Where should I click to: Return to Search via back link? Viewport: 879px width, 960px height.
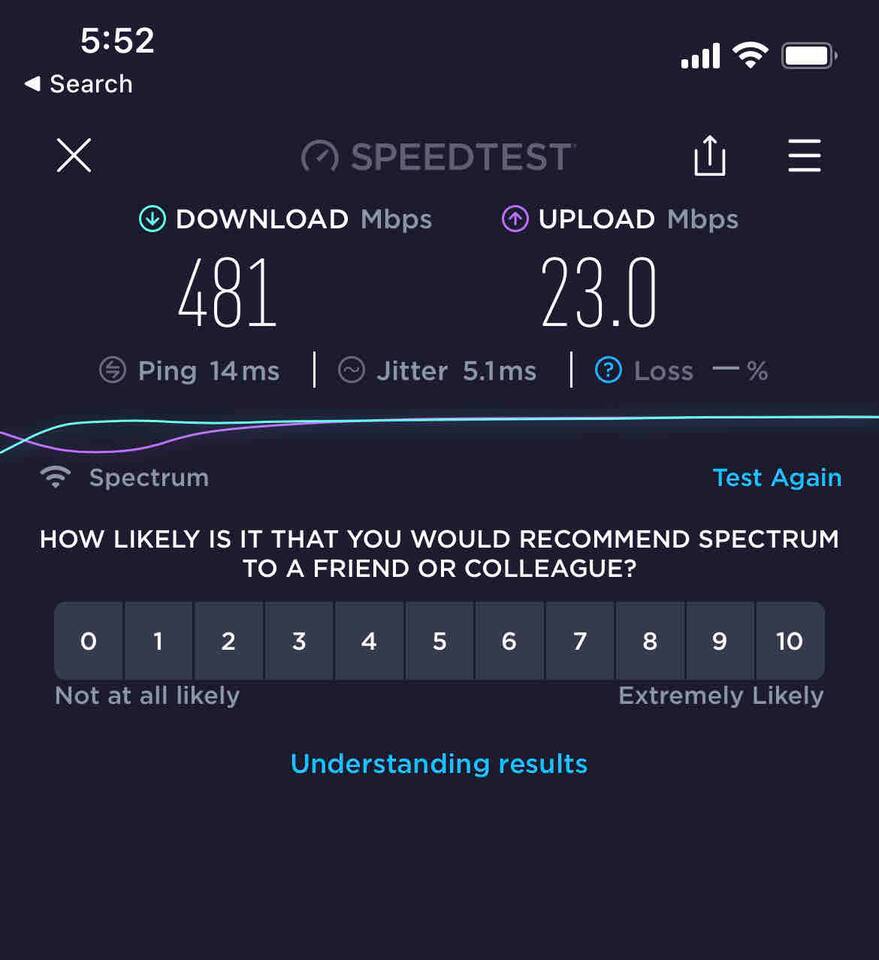[x=78, y=84]
